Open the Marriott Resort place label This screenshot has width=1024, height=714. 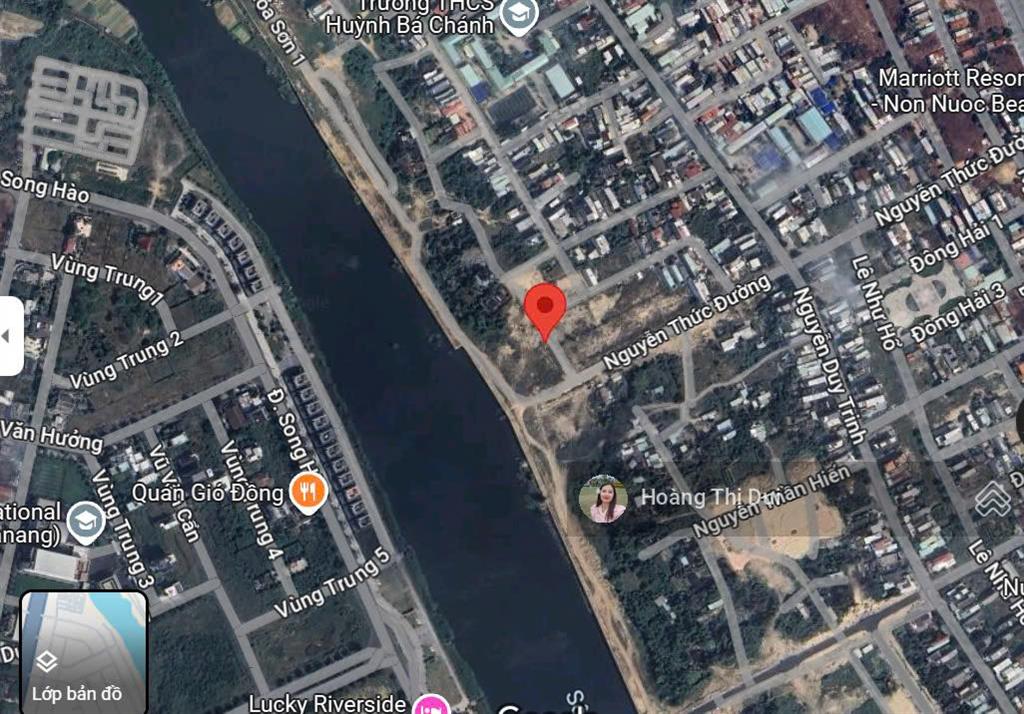pyautogui.click(x=950, y=90)
